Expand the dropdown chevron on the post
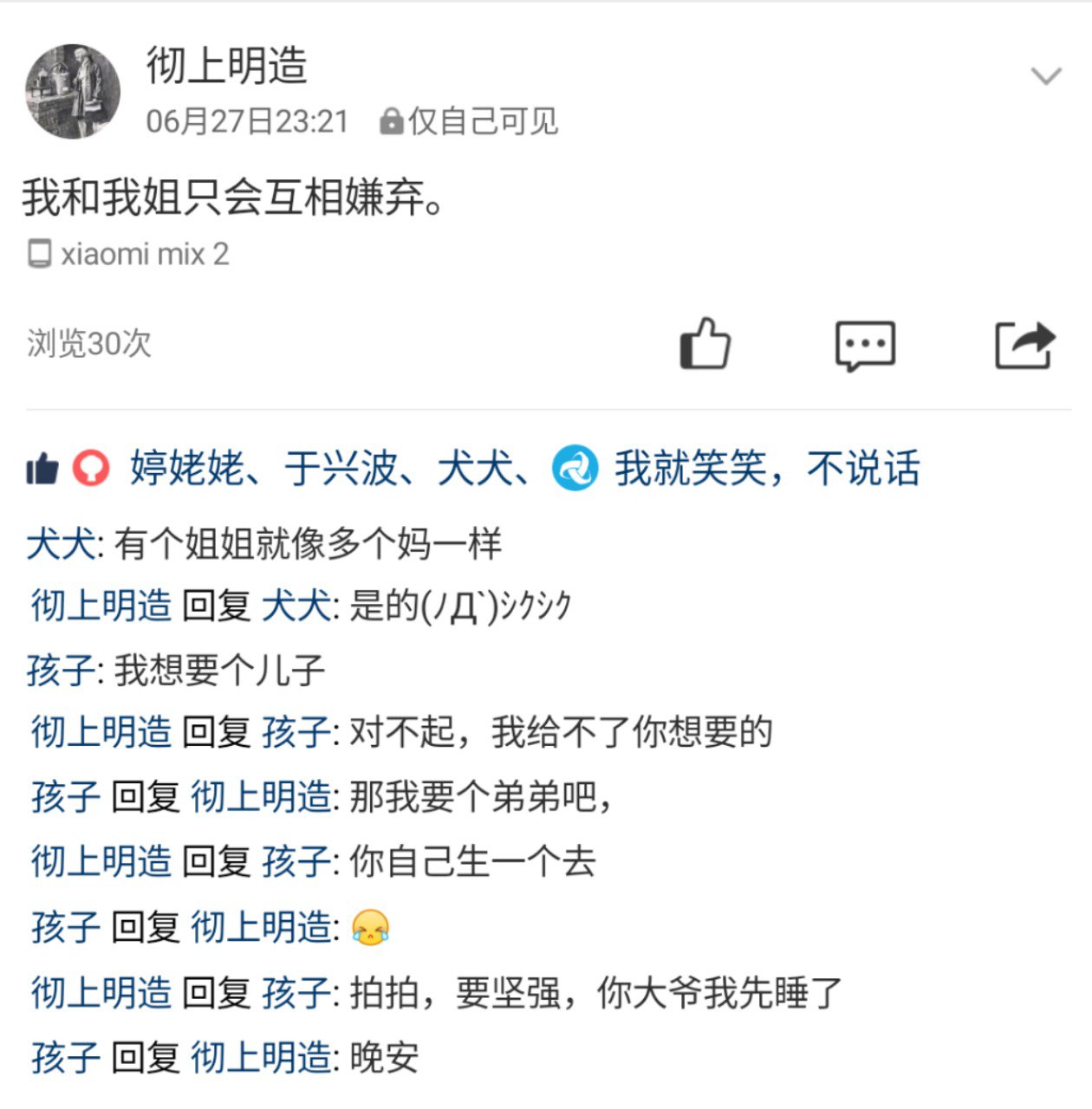 pyautogui.click(x=1046, y=76)
